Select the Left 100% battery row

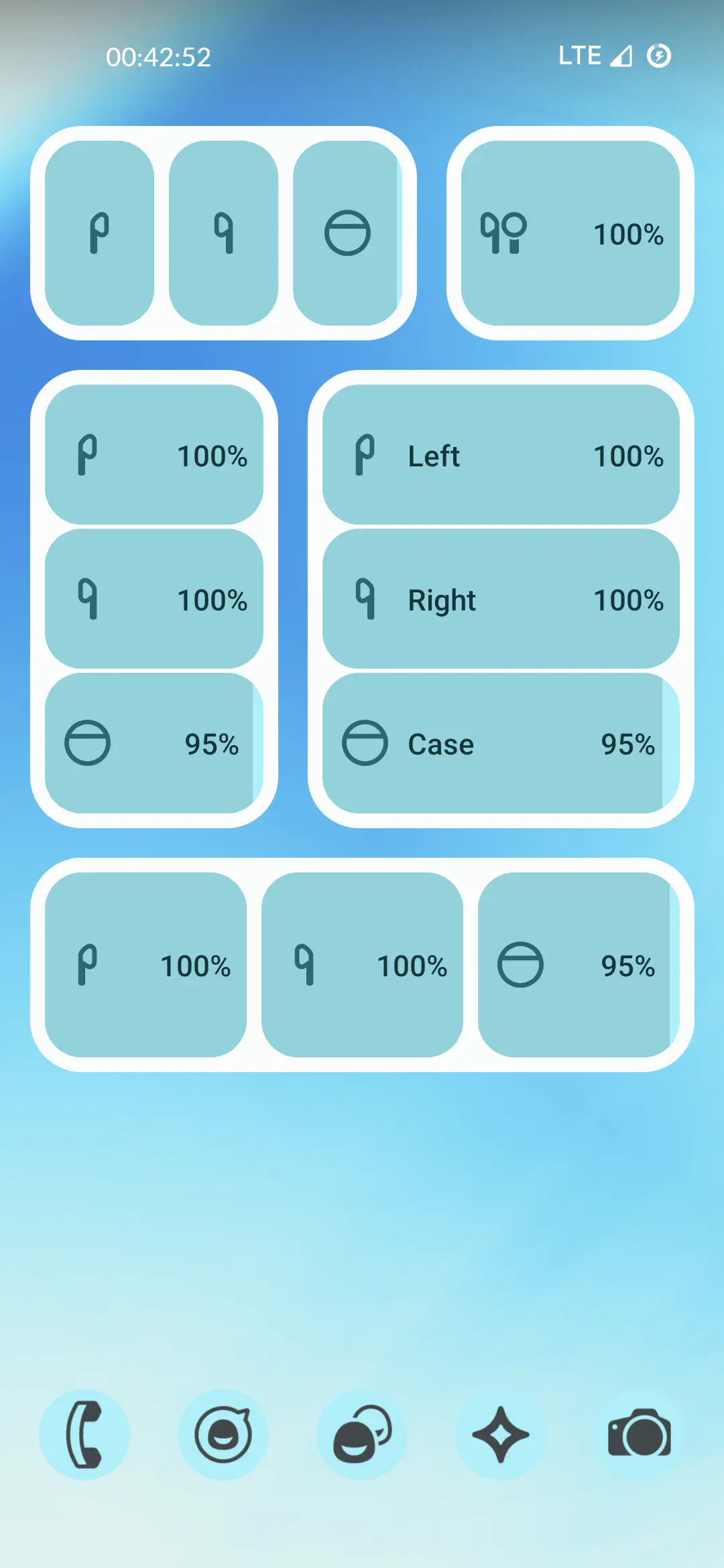(501, 456)
